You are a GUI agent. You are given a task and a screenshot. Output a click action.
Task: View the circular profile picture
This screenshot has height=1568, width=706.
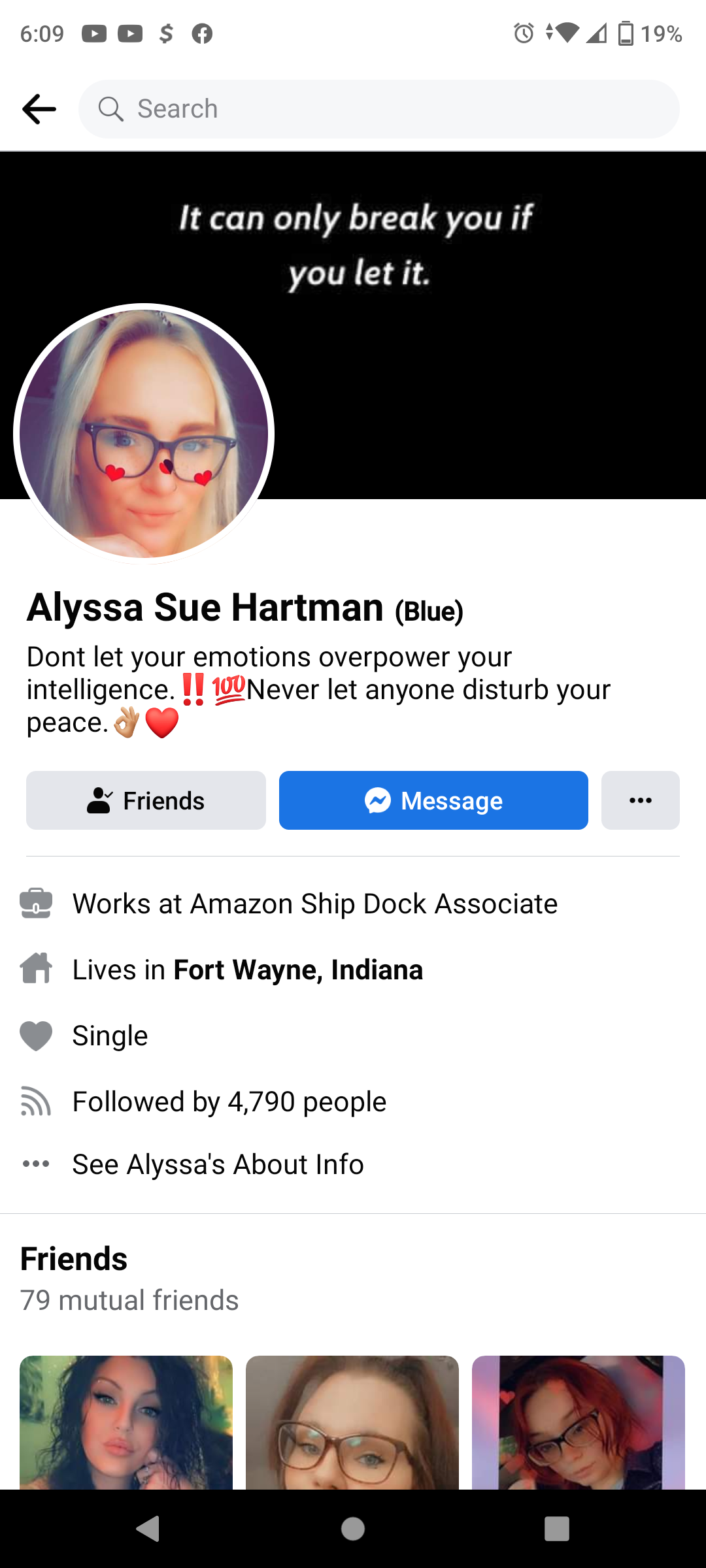pyautogui.click(x=144, y=434)
